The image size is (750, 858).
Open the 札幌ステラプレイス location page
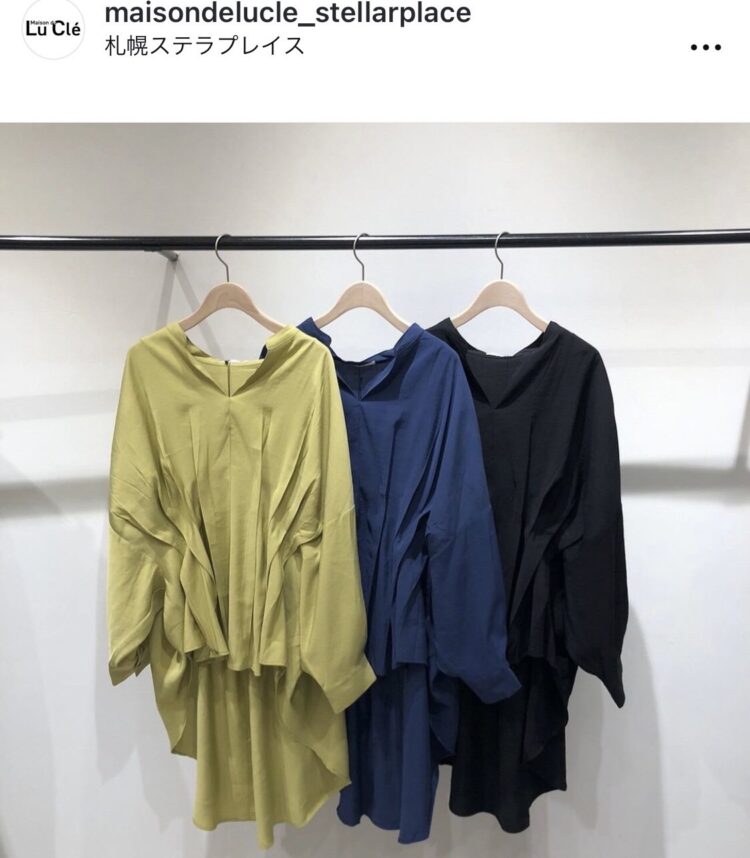point(204,46)
